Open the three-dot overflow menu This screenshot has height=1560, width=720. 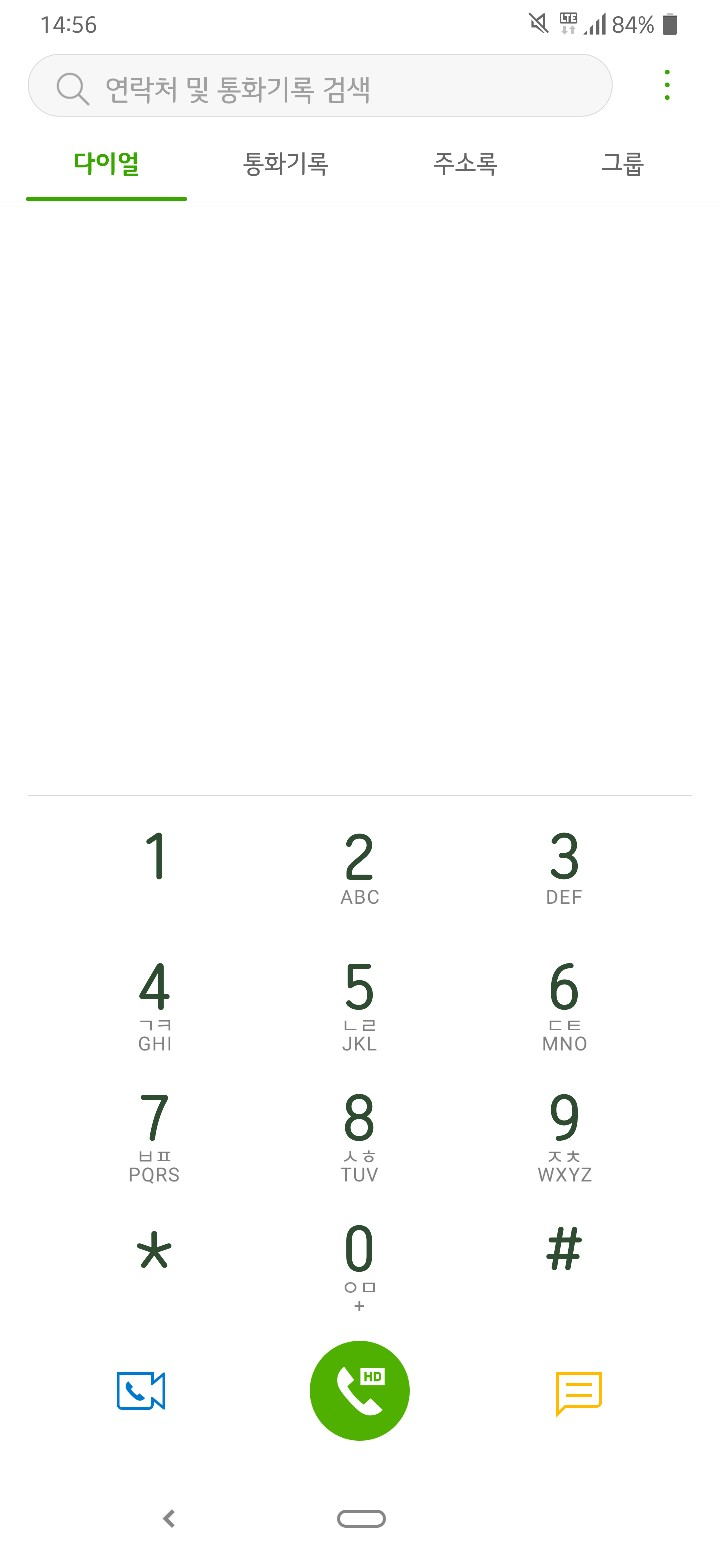(667, 86)
